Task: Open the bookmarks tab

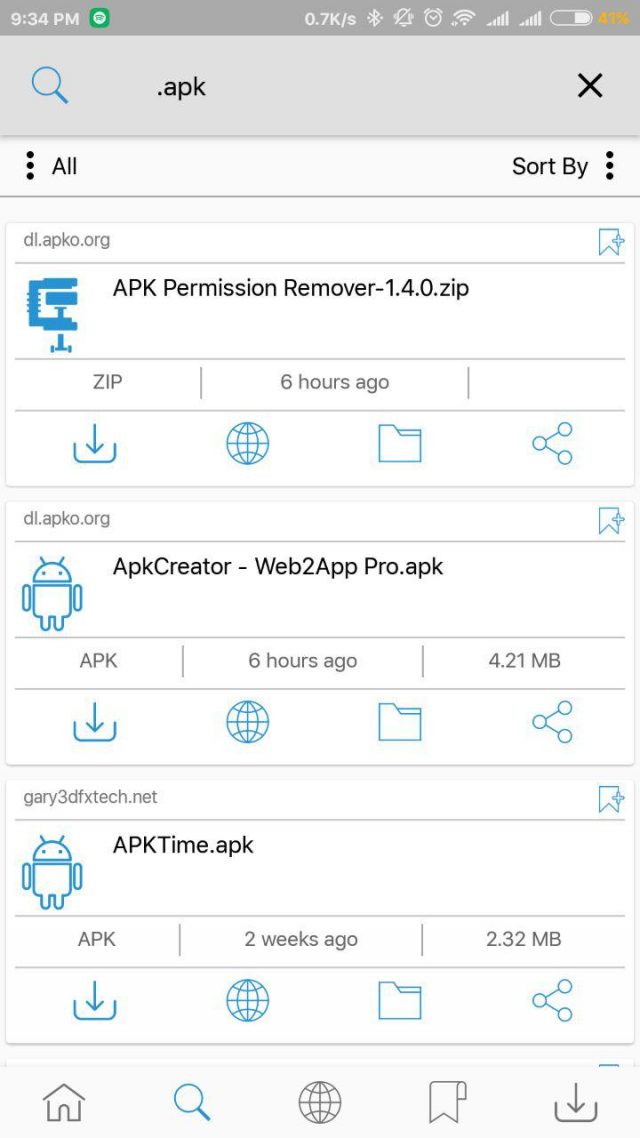Action: [x=447, y=1102]
